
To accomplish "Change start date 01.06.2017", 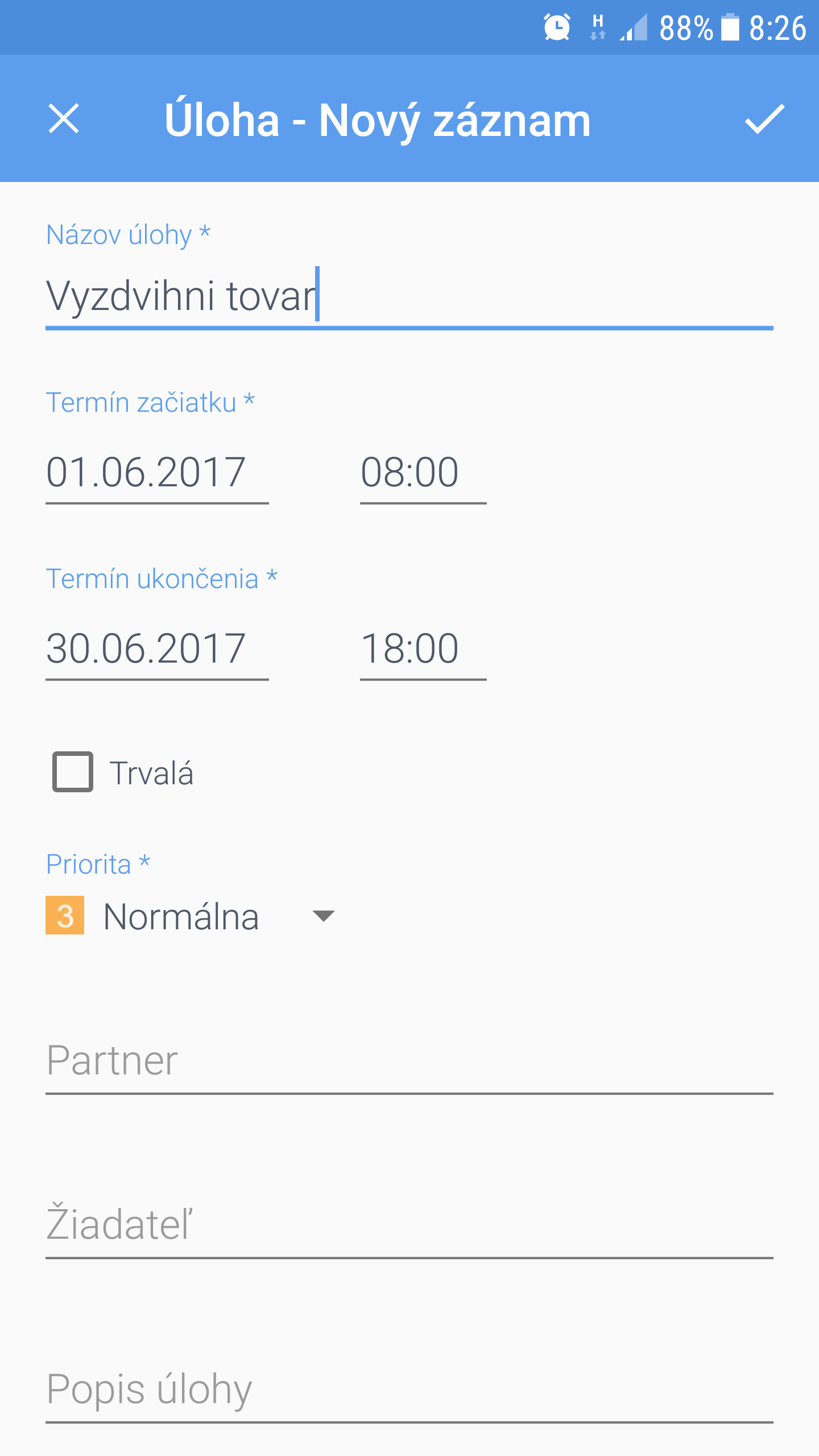I will click(x=157, y=473).
